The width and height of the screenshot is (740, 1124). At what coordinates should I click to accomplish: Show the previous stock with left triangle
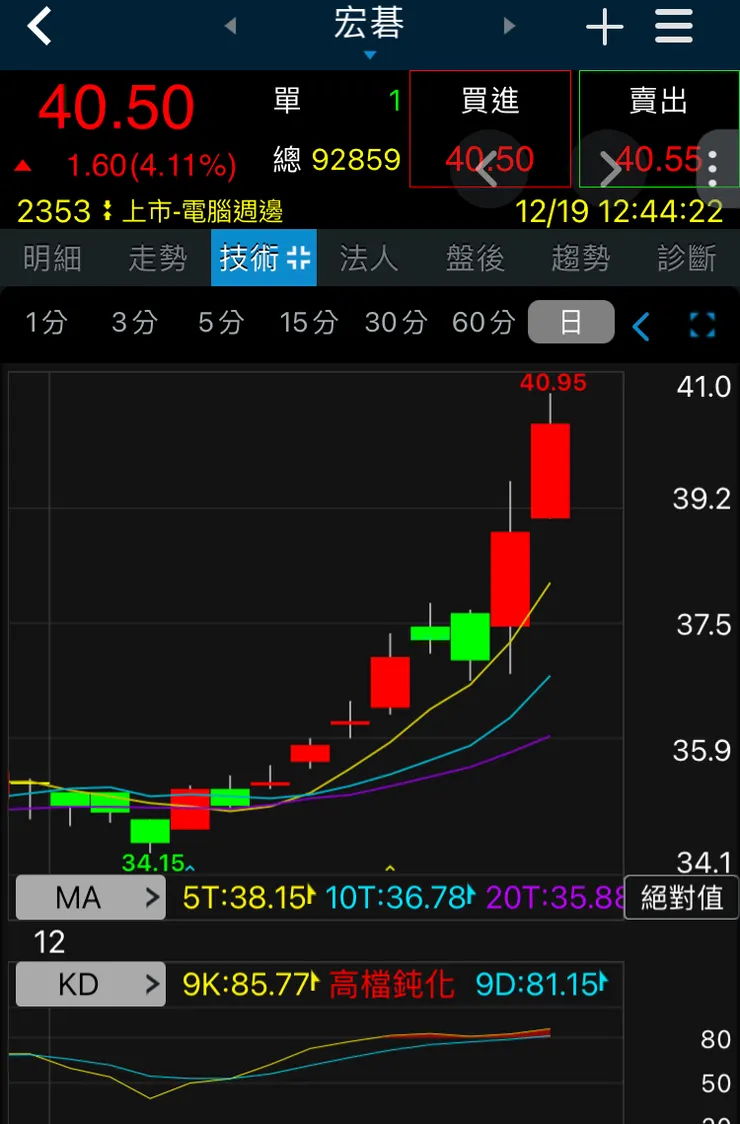click(x=231, y=27)
